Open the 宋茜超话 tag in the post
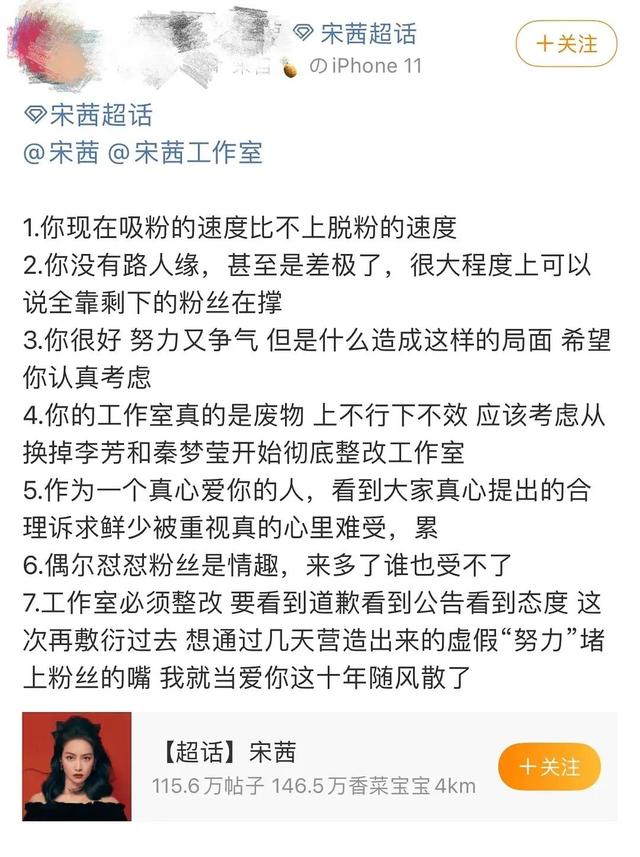 point(91,114)
